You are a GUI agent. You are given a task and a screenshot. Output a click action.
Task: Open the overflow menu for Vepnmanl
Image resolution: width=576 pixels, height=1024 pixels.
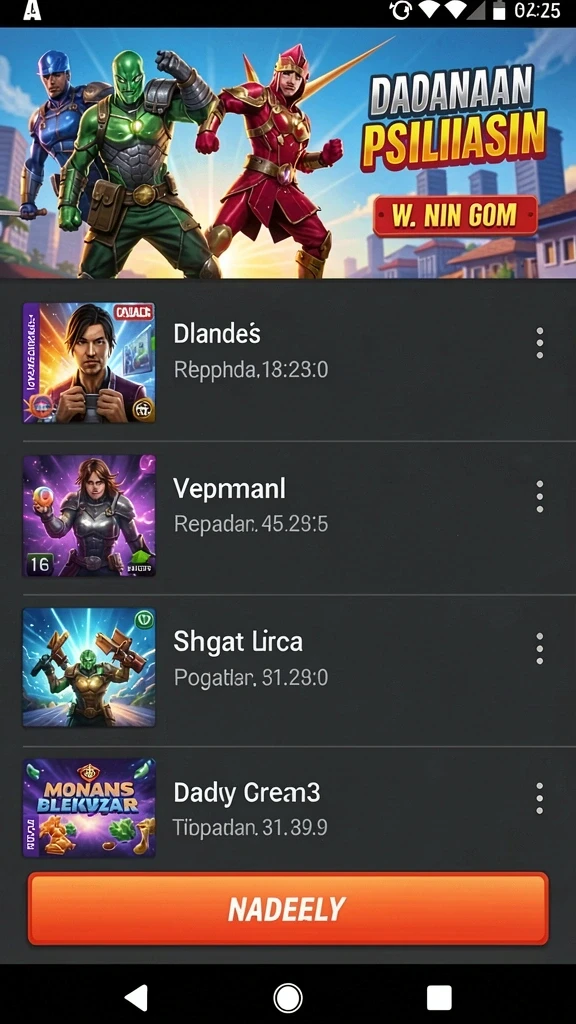pyautogui.click(x=539, y=497)
